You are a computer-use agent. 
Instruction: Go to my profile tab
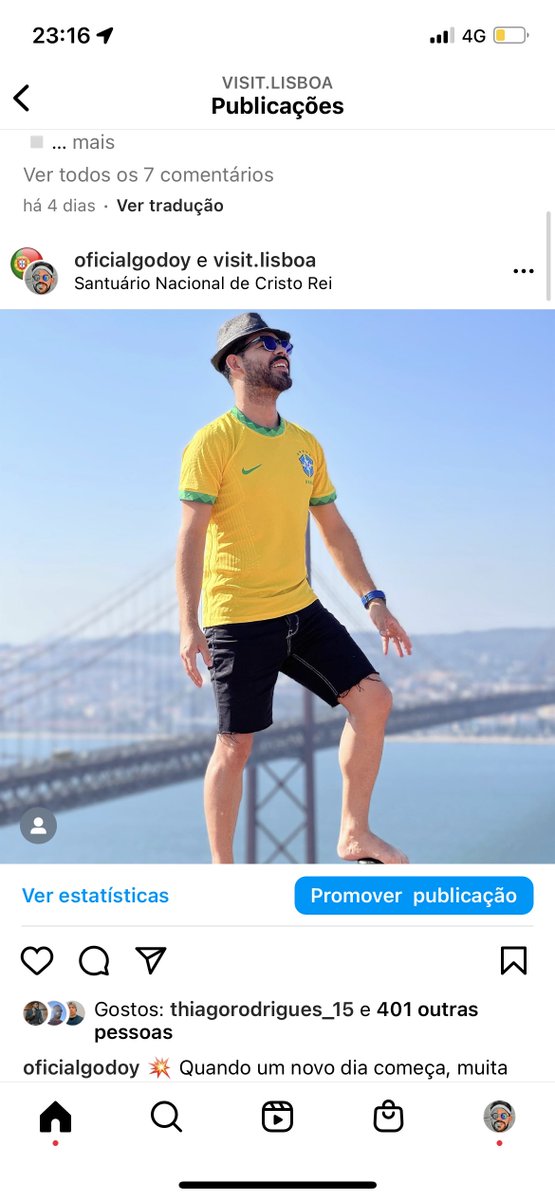click(499, 1116)
